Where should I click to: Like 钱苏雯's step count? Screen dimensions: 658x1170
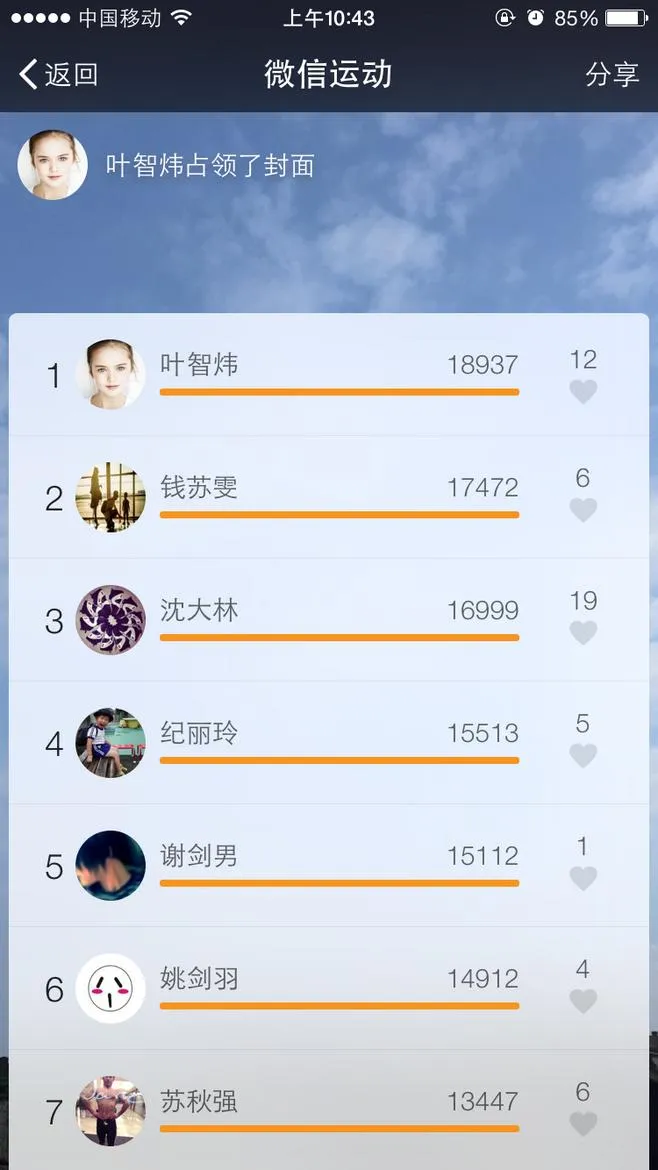coord(583,510)
